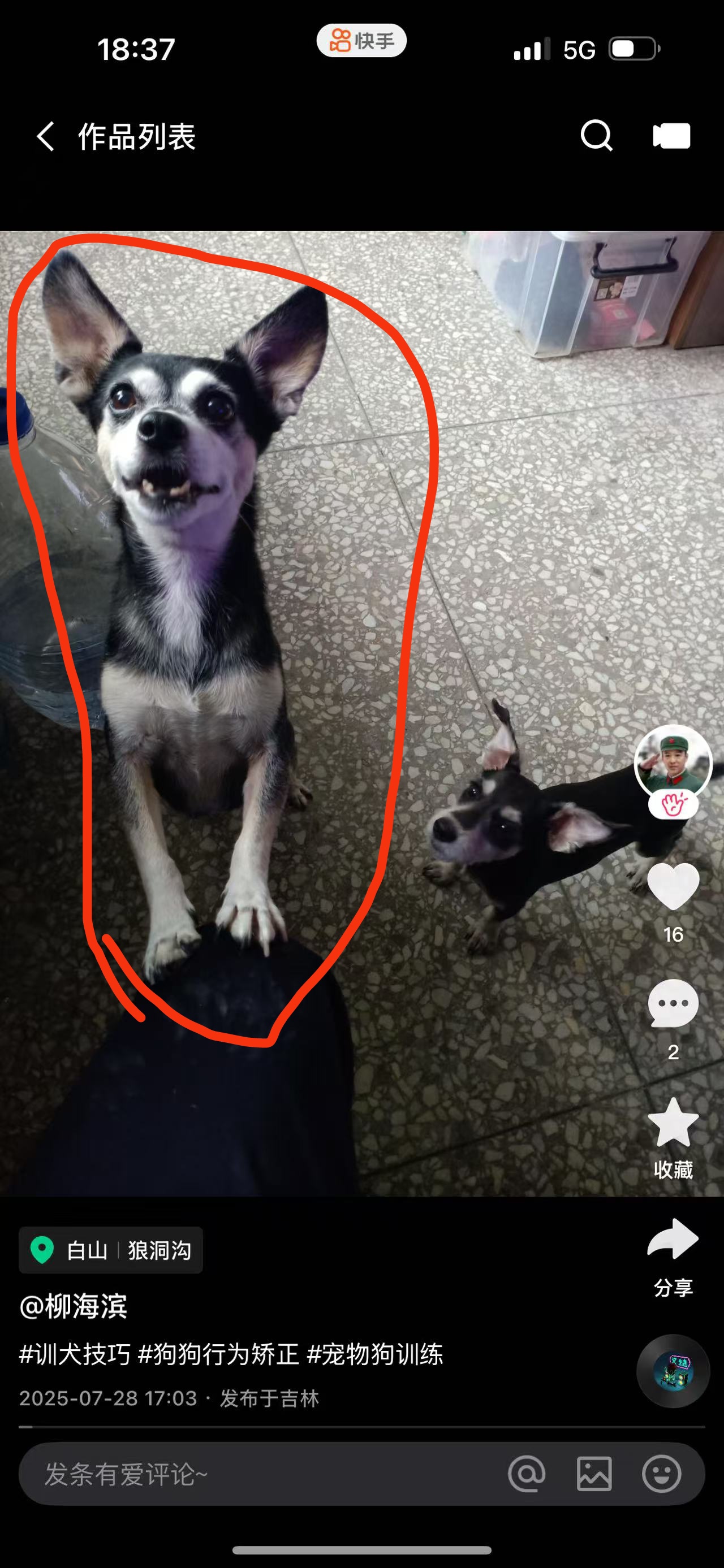Open @柳海滨 profile link
Viewport: 724px width, 1568px height.
pyautogui.click(x=74, y=1306)
